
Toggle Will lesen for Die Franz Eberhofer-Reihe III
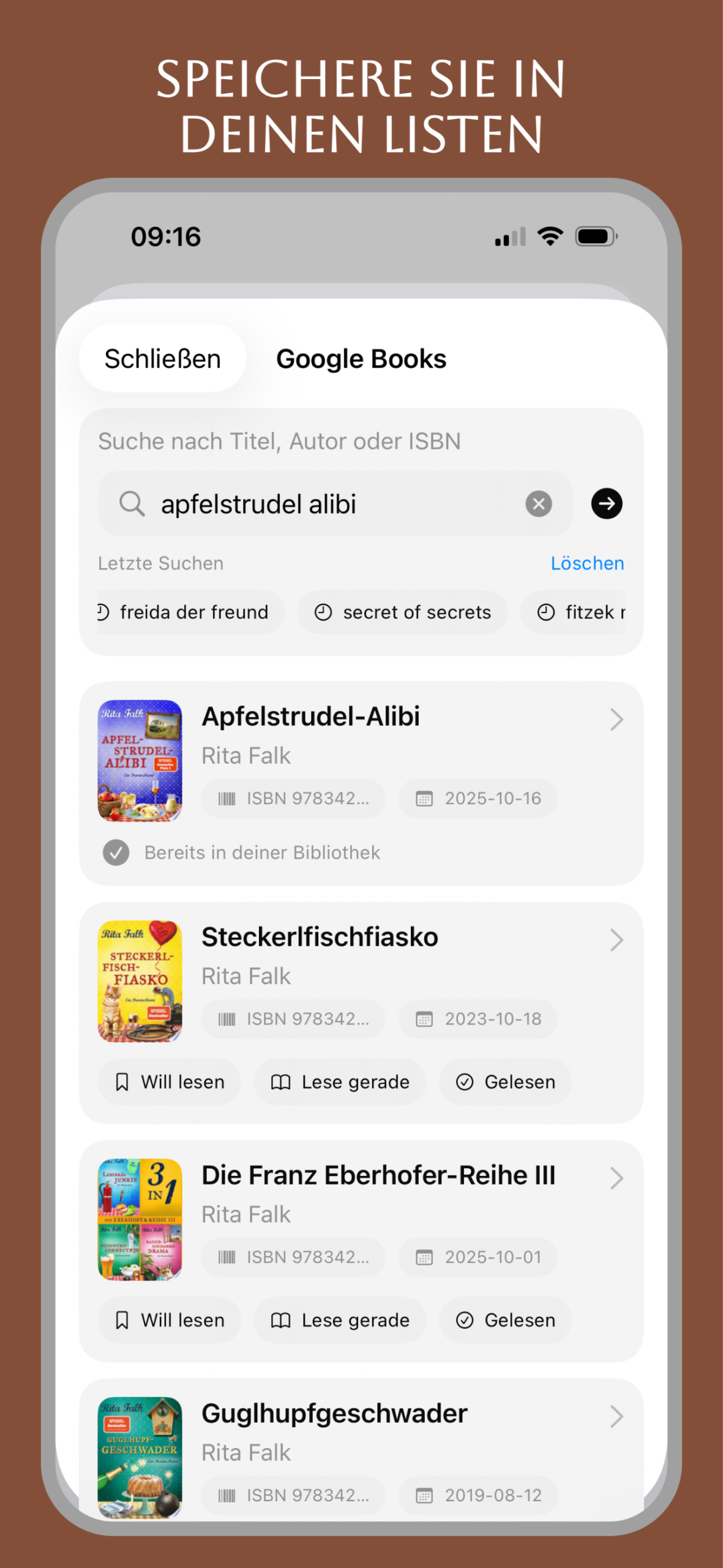[x=169, y=1320]
